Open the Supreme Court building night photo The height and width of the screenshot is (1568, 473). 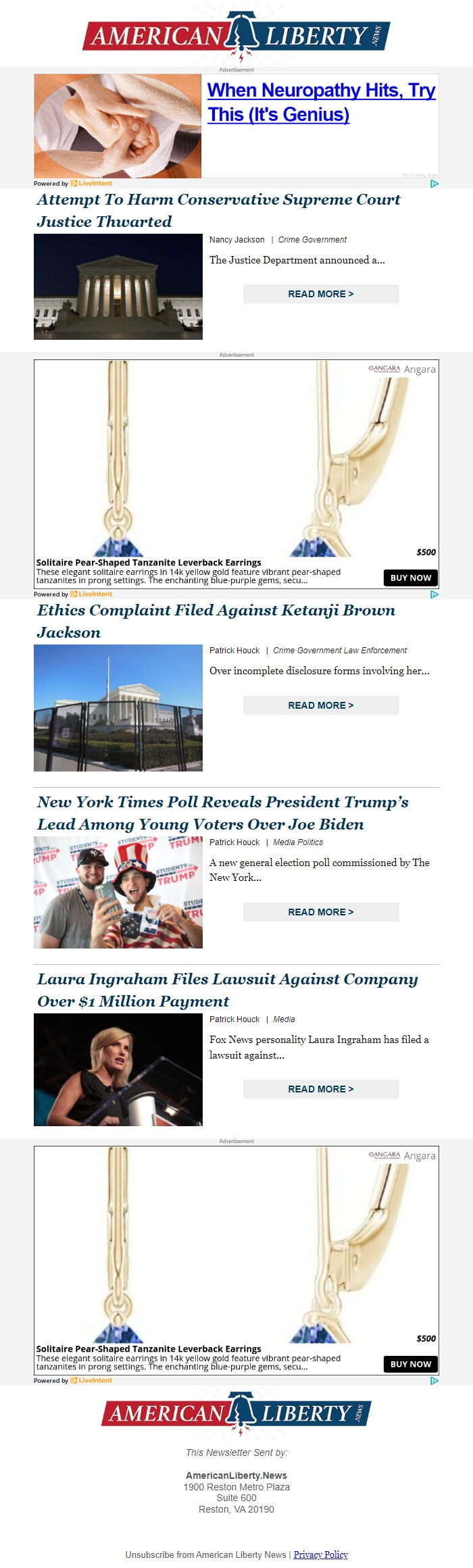[118, 286]
